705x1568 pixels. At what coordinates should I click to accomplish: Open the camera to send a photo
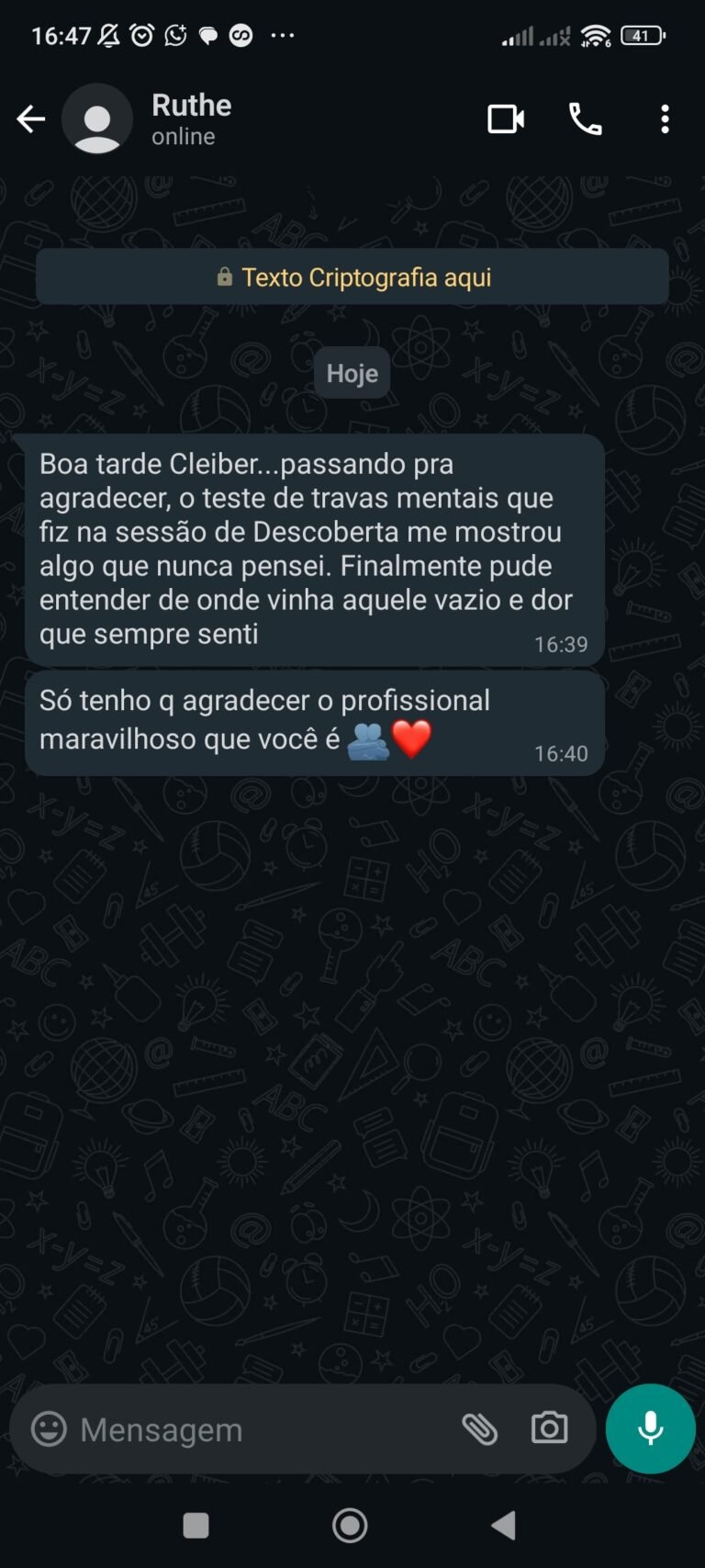(x=549, y=1429)
